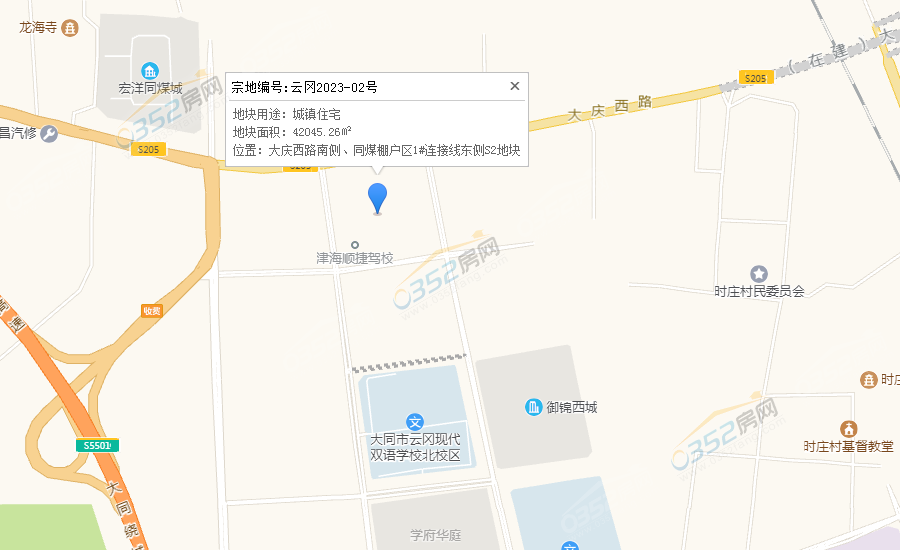Select the 时庄村民委员会 place marker
This screenshot has height=550, width=900.
tap(759, 274)
